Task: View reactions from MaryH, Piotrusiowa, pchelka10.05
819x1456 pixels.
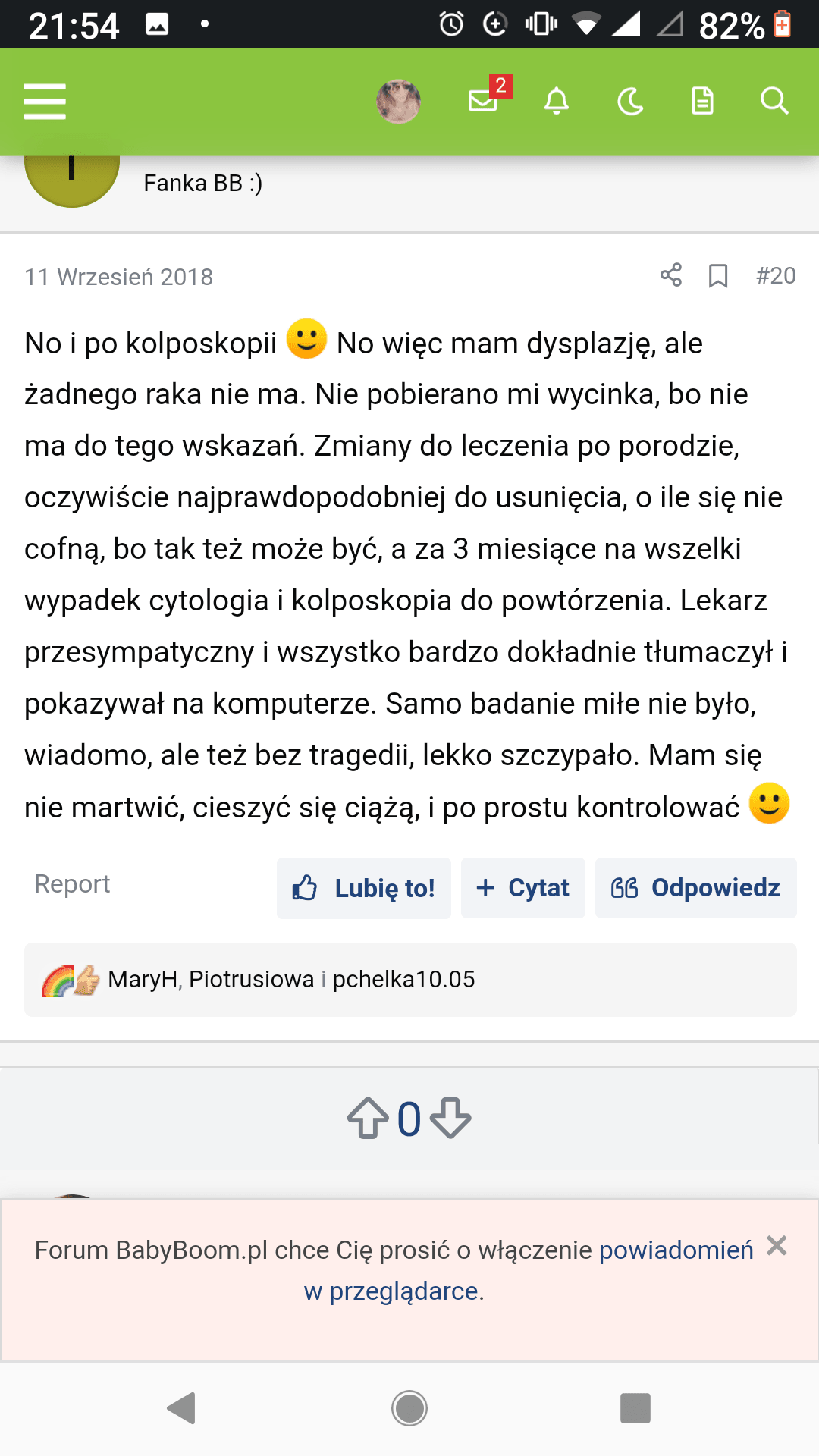Action: click(291, 980)
